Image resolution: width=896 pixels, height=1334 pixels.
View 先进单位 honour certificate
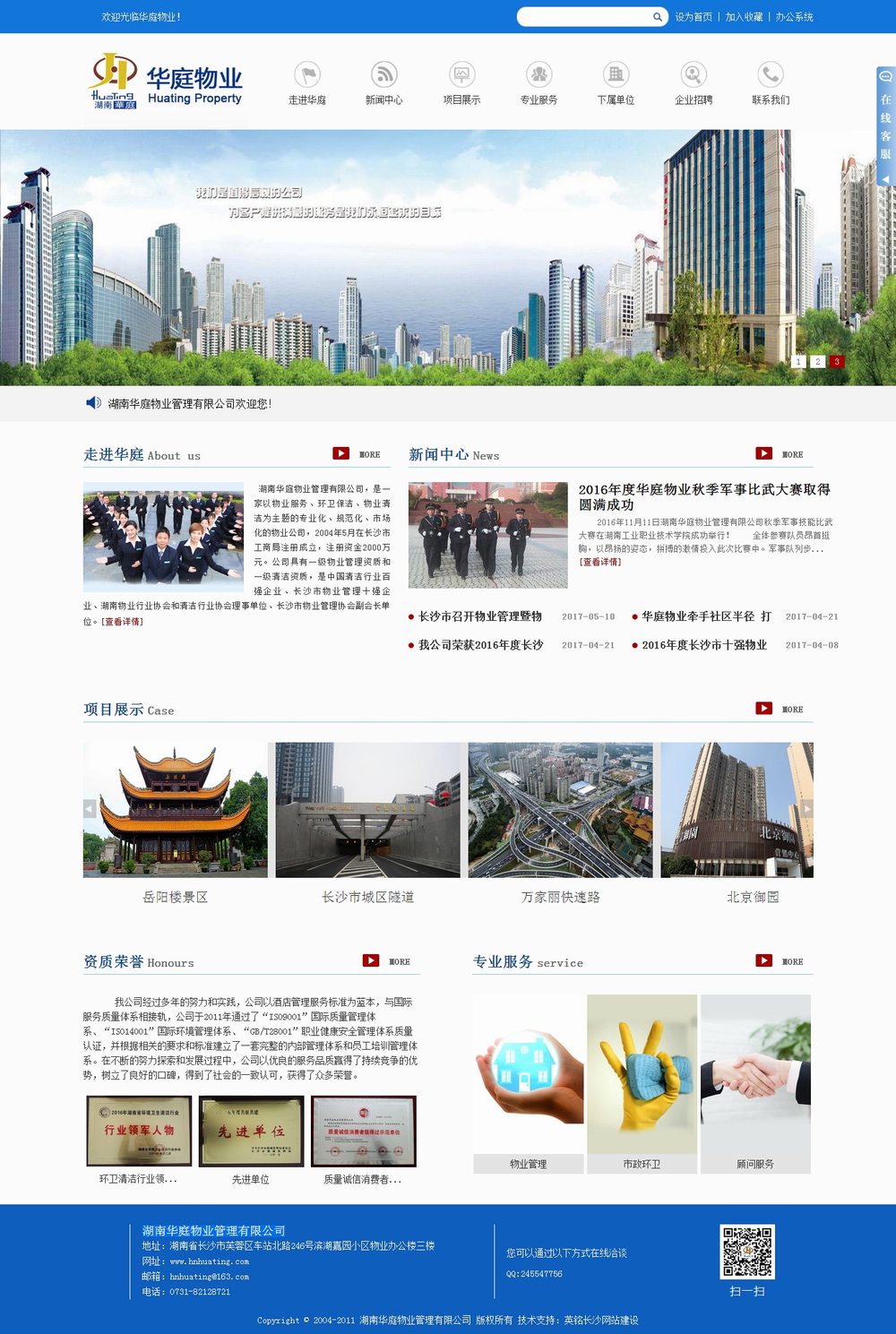click(251, 1131)
